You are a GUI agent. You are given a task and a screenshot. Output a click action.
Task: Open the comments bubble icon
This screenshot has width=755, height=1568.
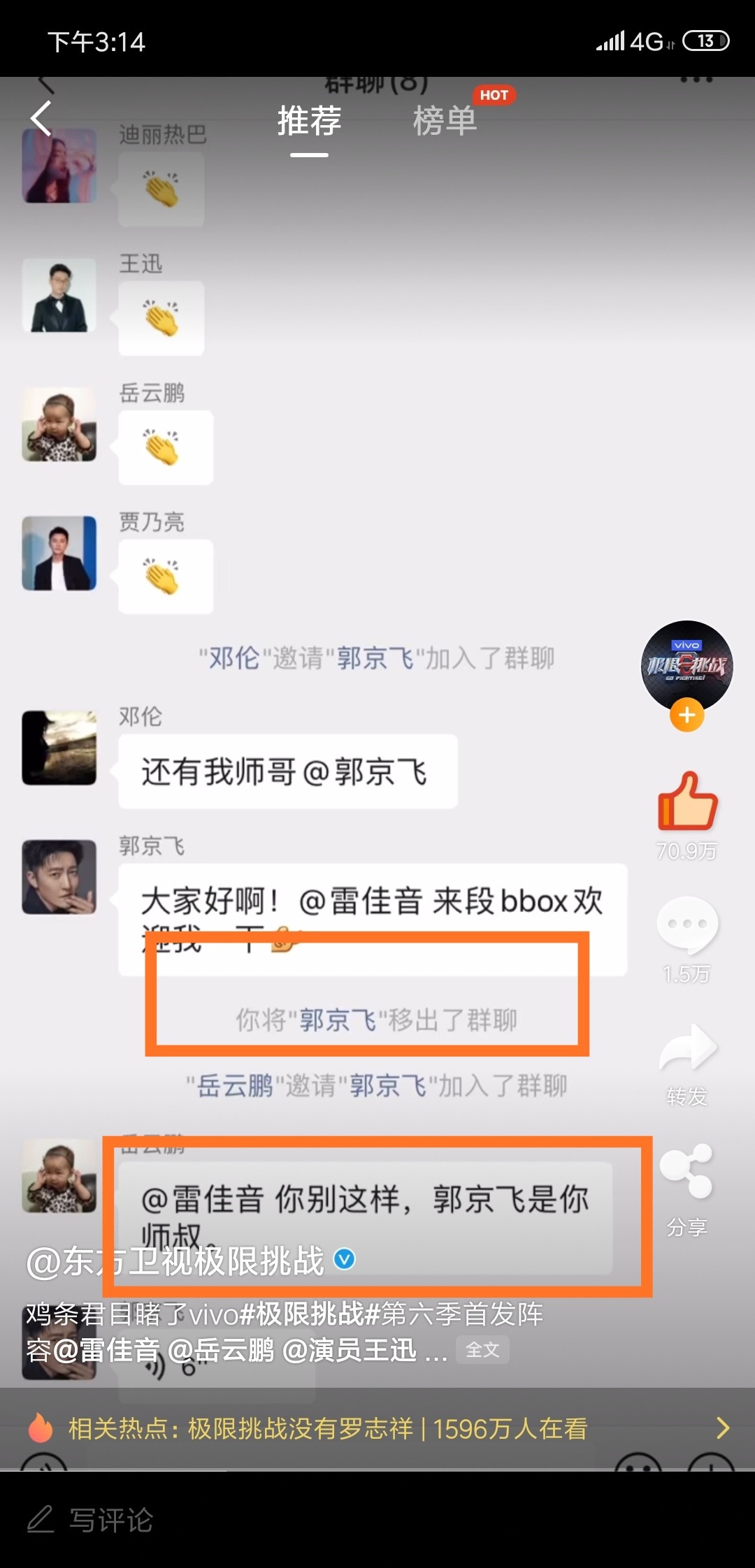pyautogui.click(x=687, y=924)
